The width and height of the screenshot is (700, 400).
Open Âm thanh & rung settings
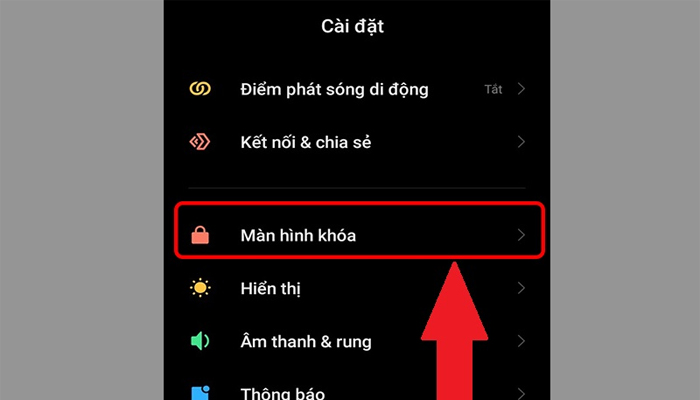[305, 342]
